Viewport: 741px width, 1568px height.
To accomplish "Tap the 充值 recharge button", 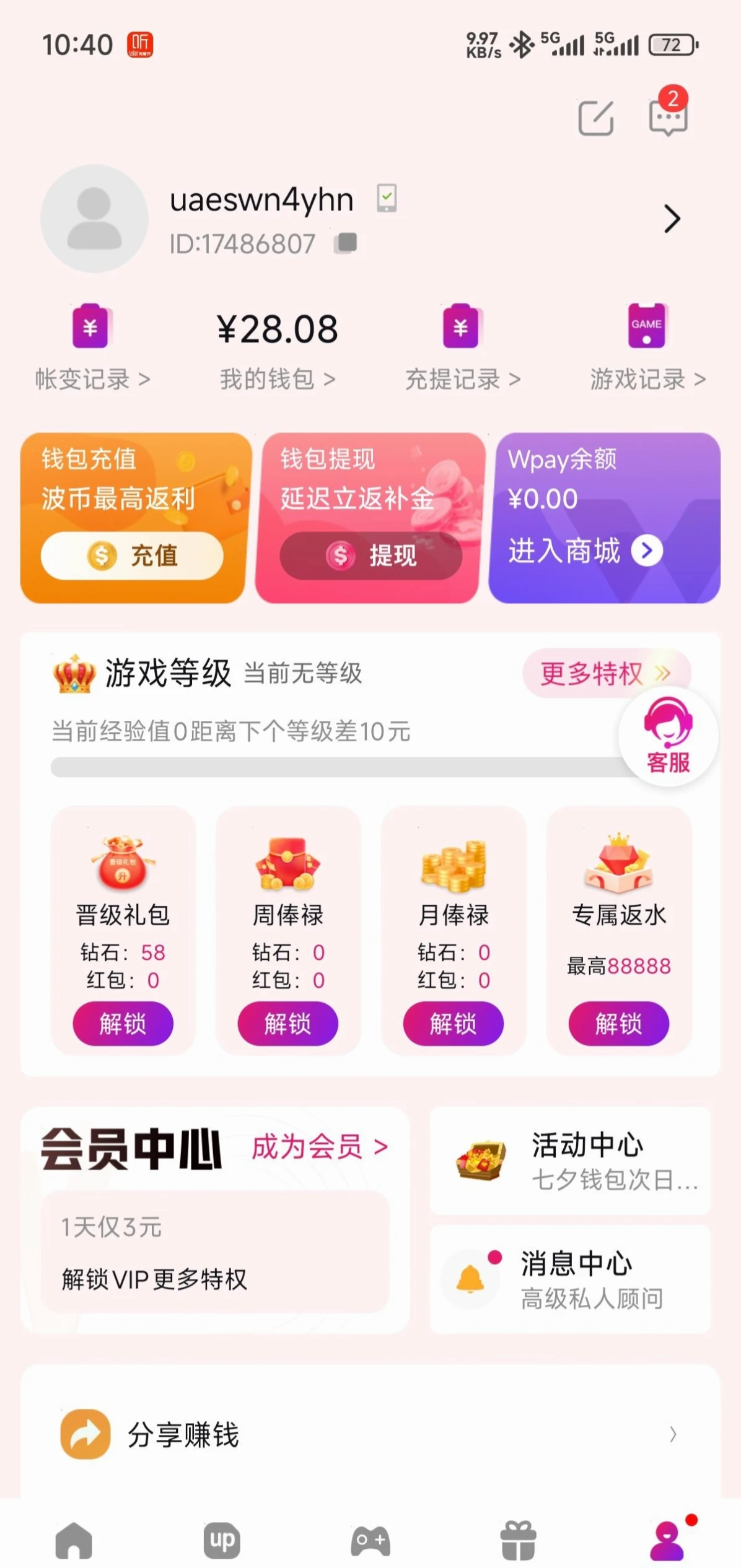I will pyautogui.click(x=132, y=555).
